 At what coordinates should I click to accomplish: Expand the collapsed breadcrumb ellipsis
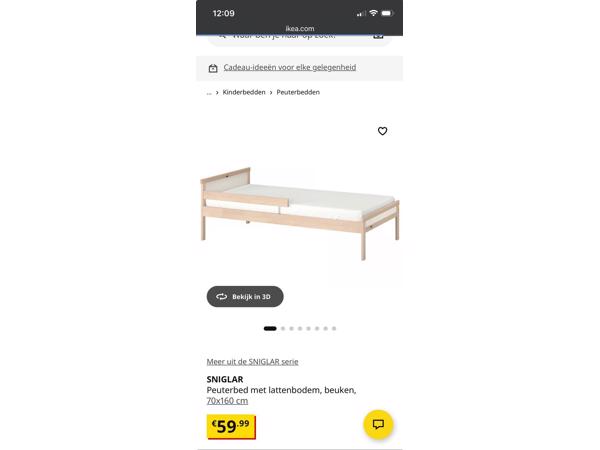209,92
